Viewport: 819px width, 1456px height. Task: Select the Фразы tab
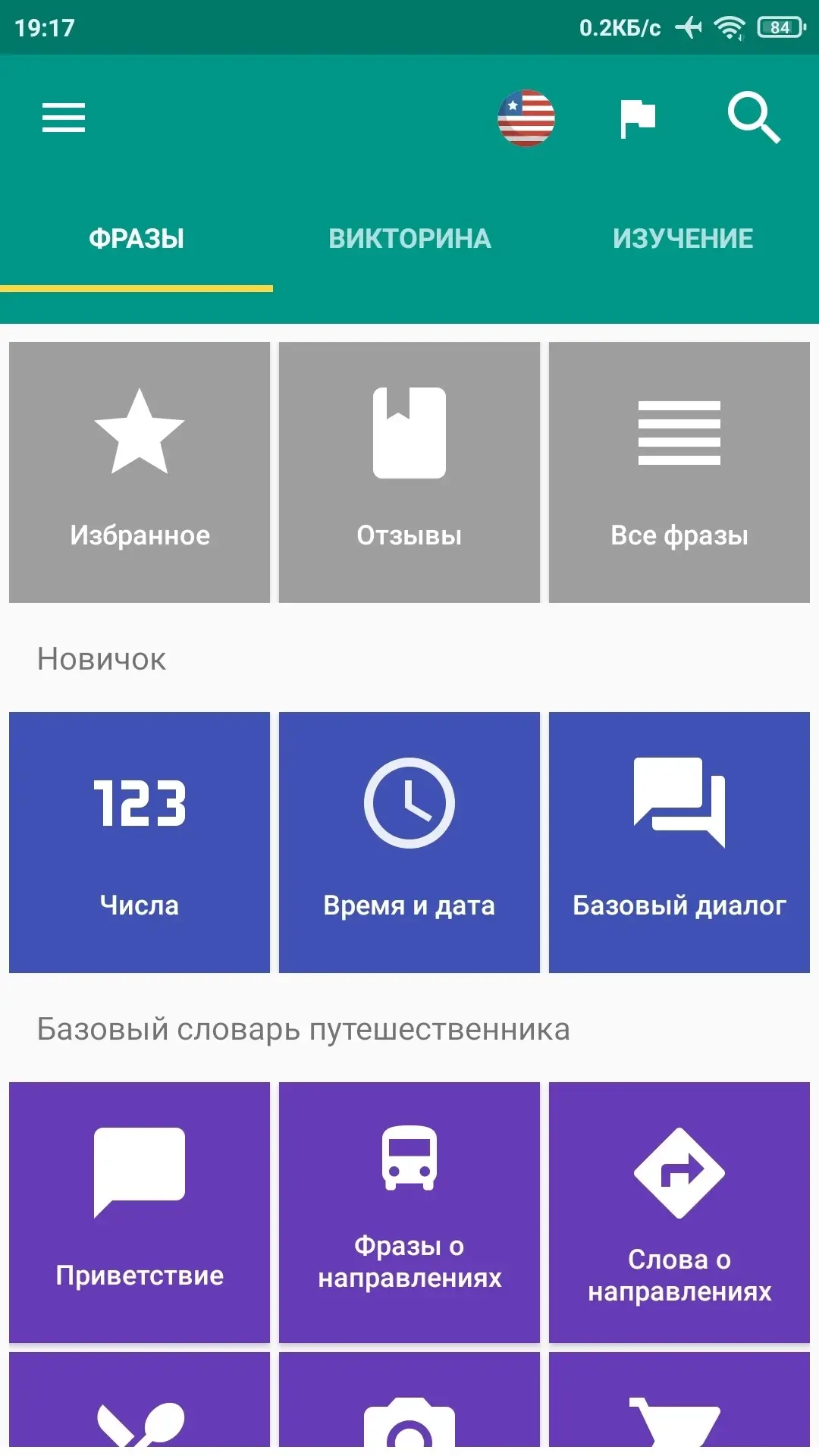tap(136, 239)
